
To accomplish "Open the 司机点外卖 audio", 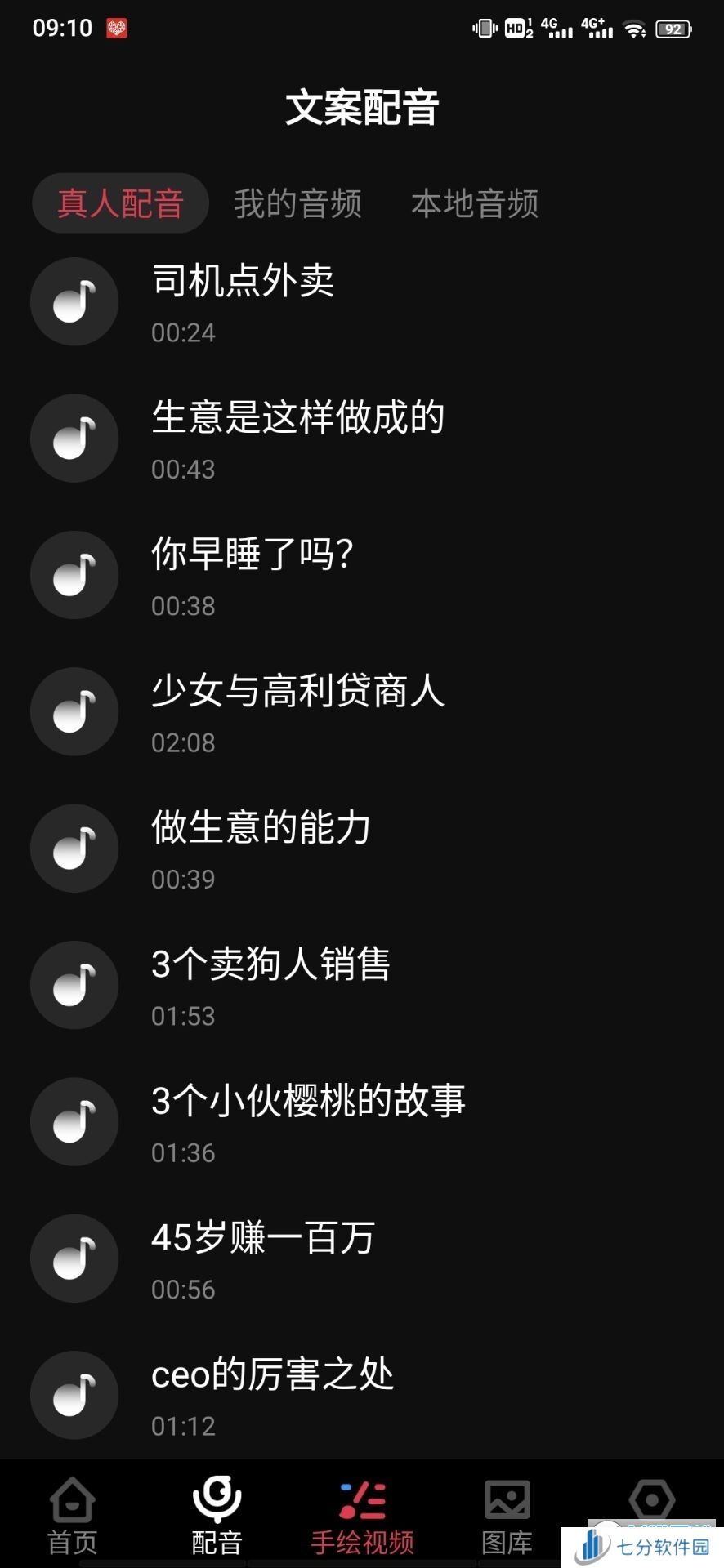I will point(362,302).
